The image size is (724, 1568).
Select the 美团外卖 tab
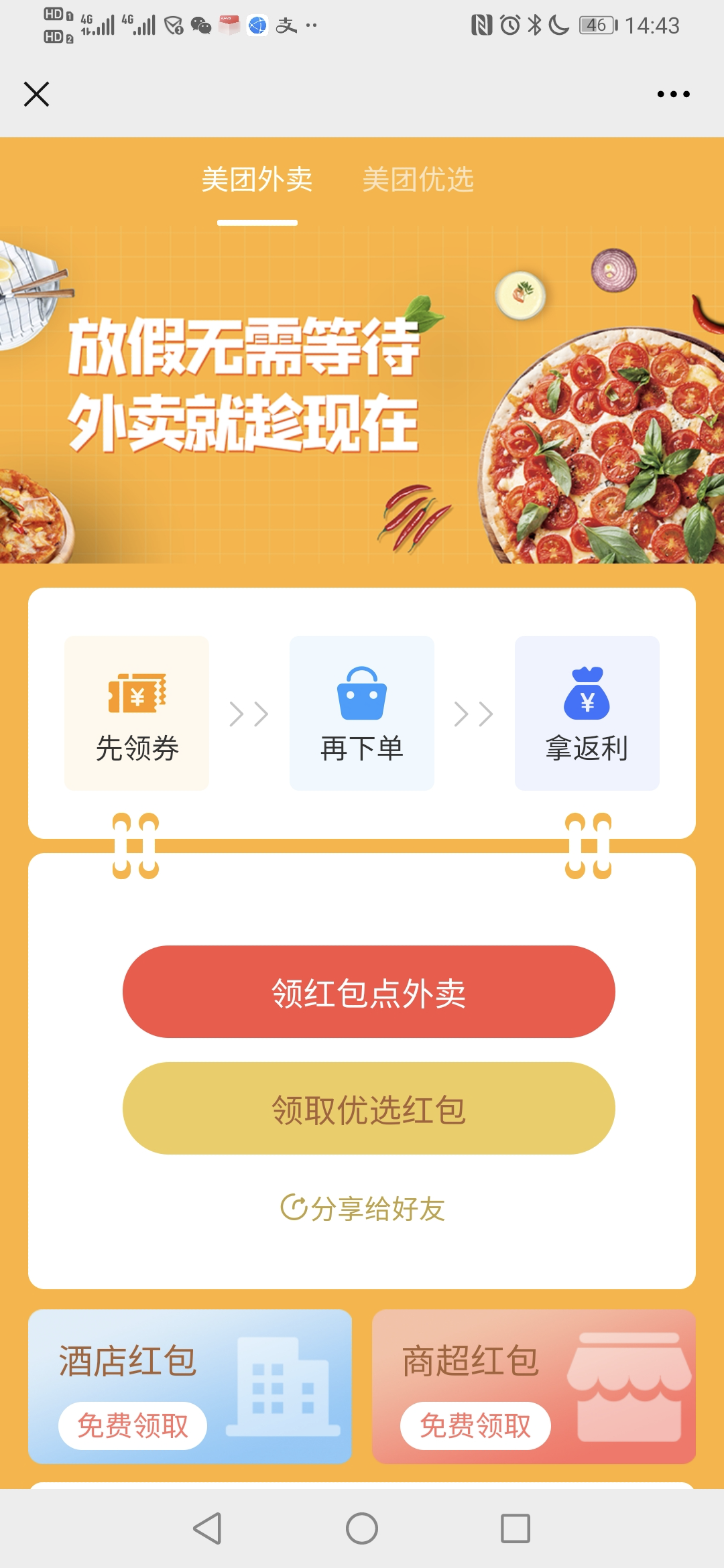257,180
